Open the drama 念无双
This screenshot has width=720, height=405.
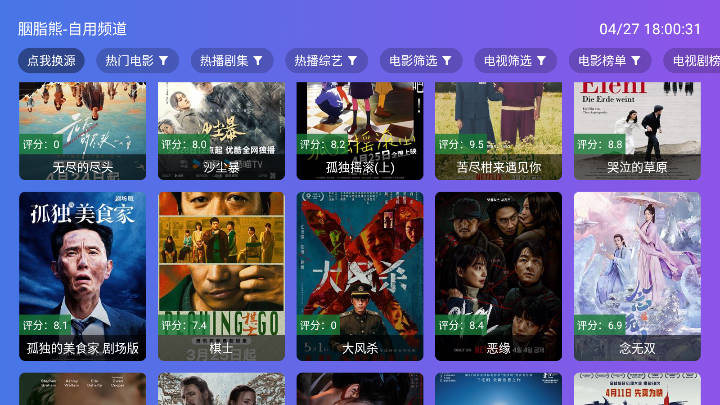[x=637, y=275]
